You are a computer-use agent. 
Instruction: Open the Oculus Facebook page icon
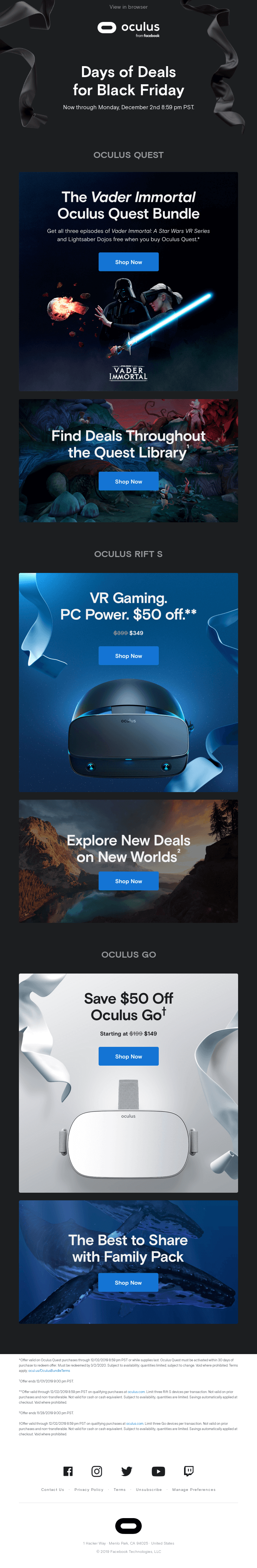coord(68,1471)
